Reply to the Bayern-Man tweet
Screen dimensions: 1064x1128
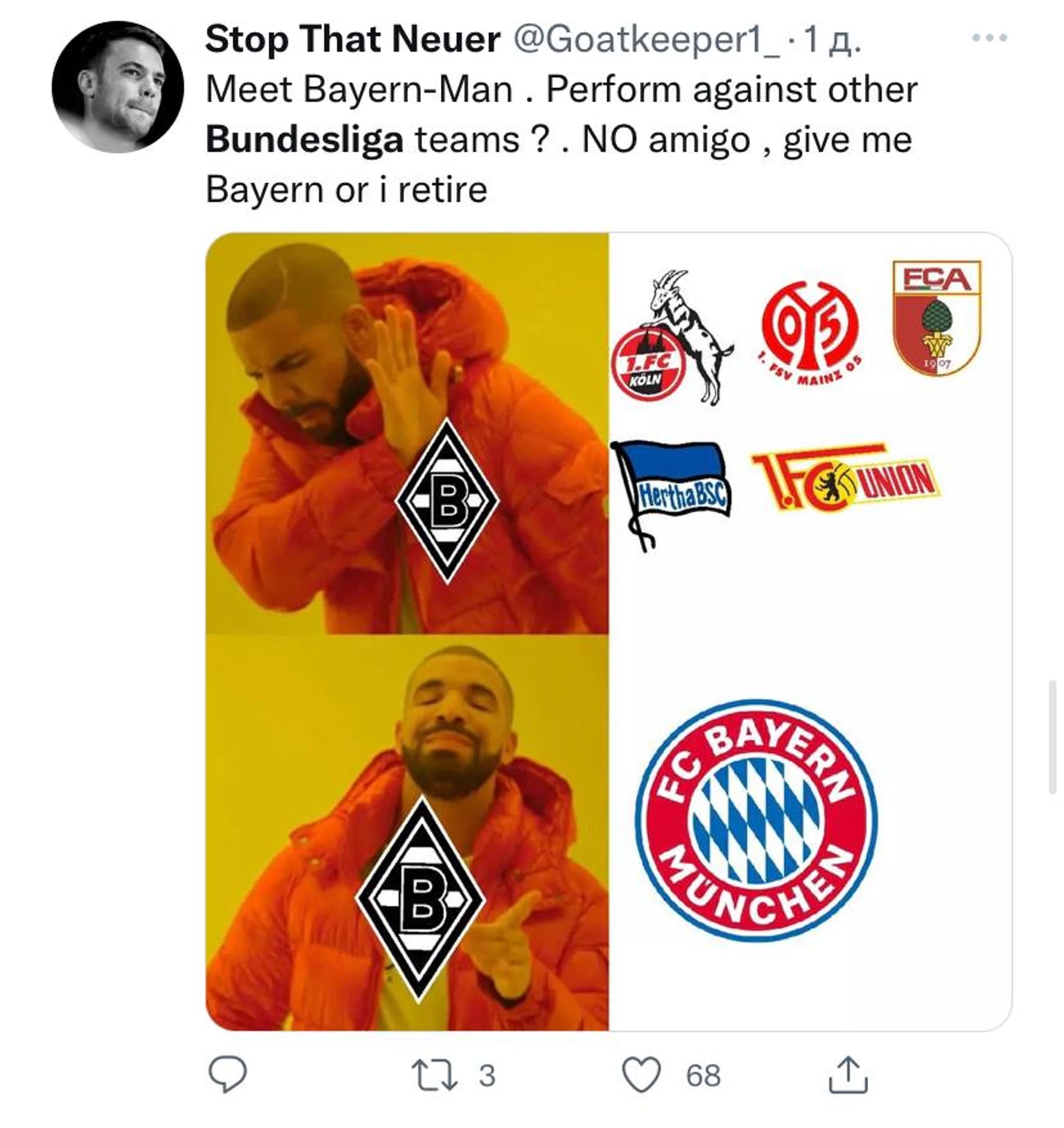(x=227, y=1076)
